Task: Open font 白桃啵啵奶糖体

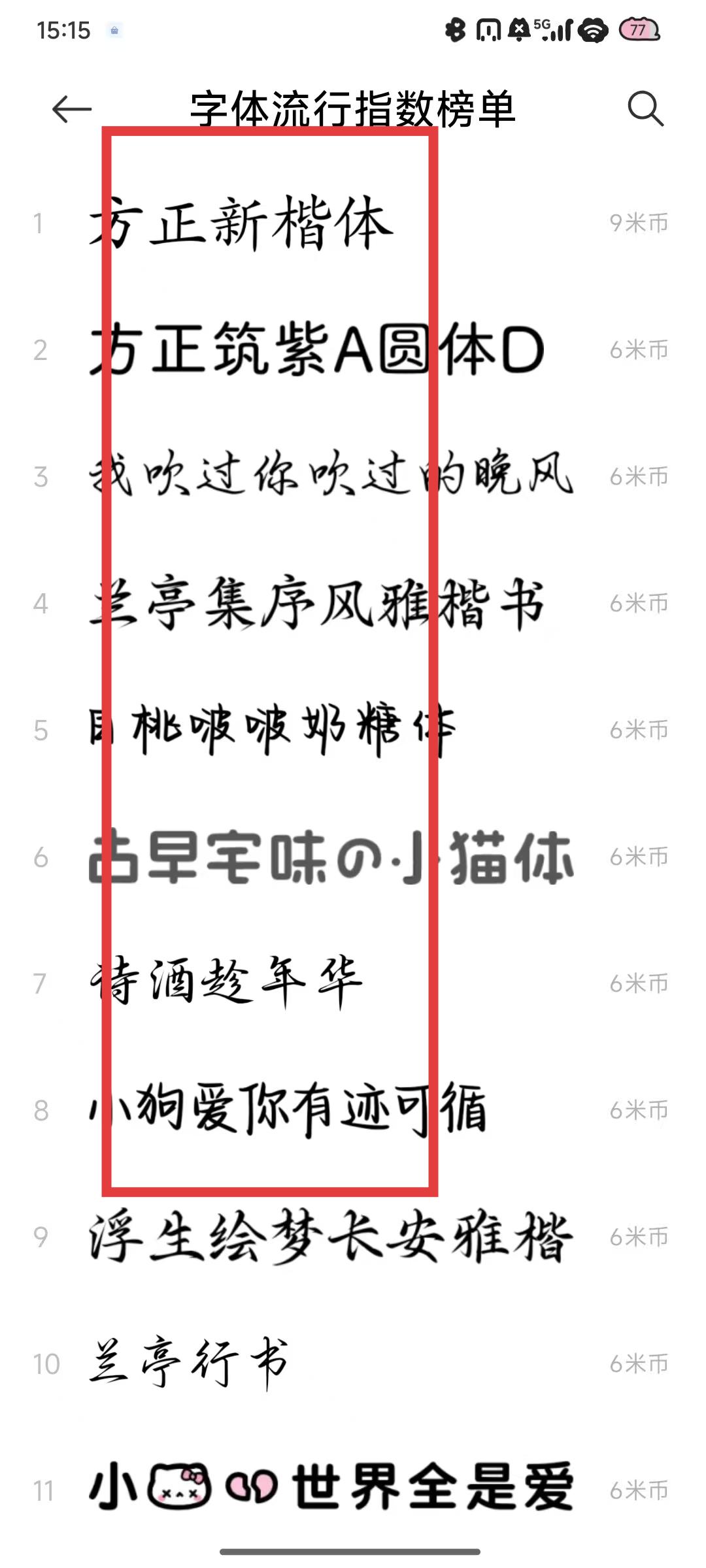Action: click(x=271, y=730)
